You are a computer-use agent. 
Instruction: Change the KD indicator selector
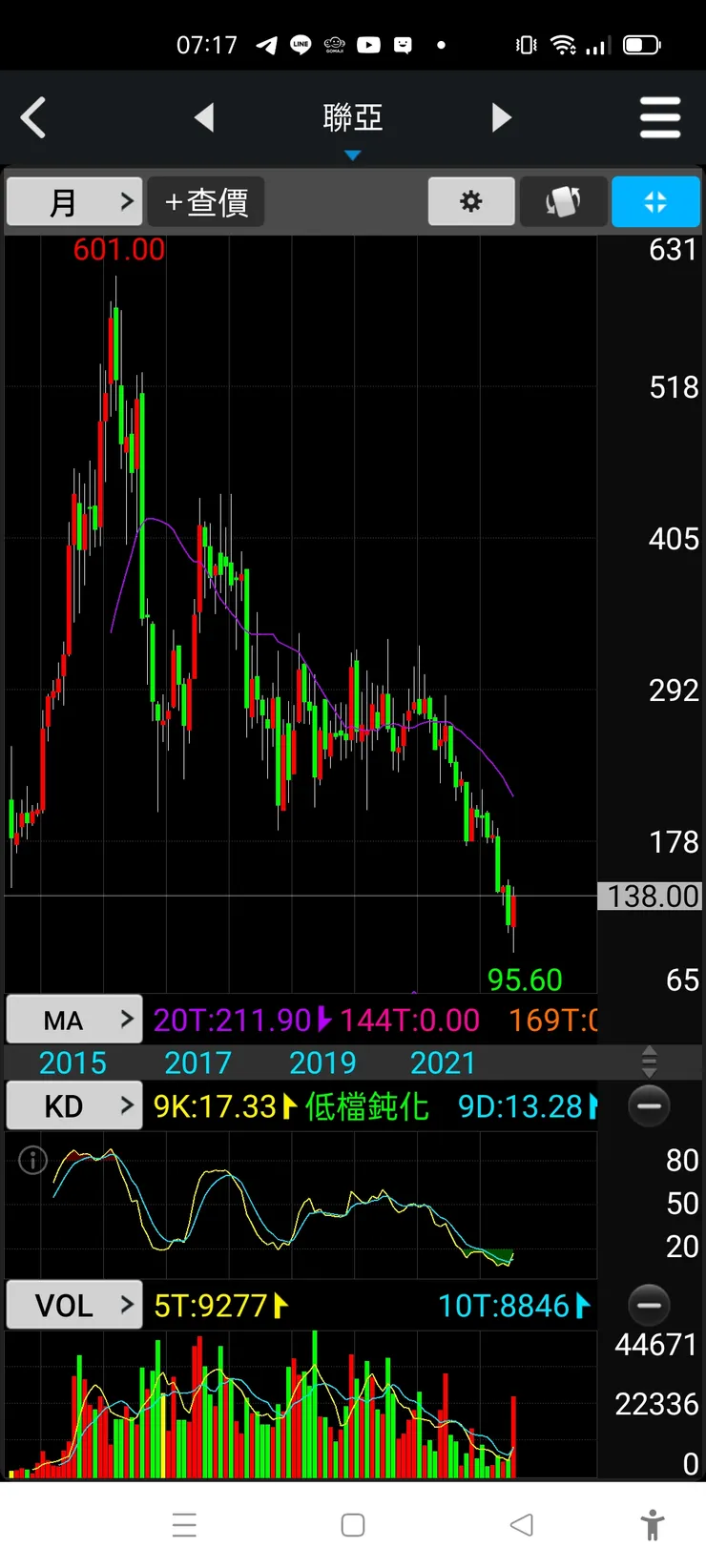click(x=74, y=1106)
